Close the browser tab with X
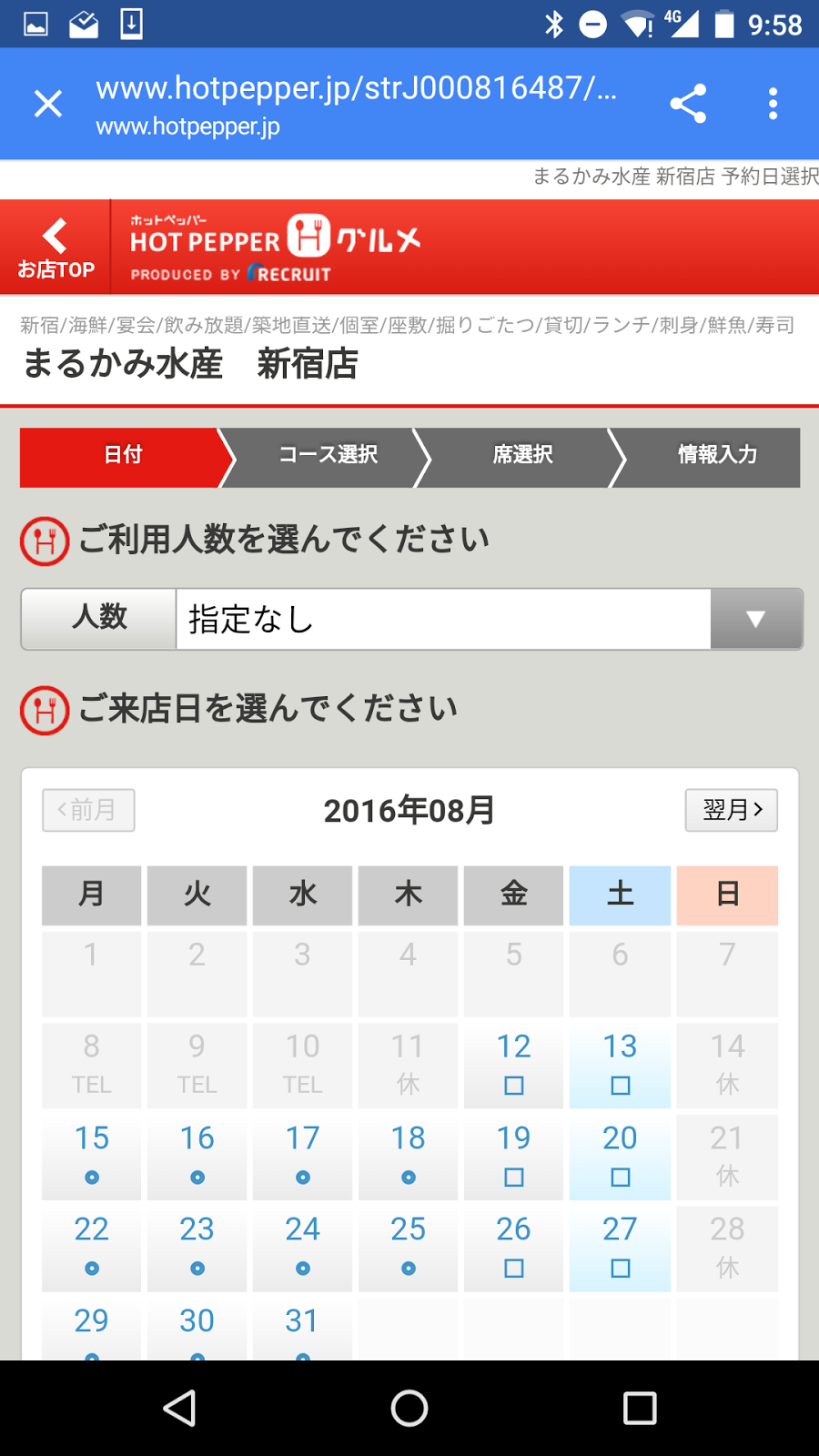Screen dimensions: 819x1456 tap(48, 104)
